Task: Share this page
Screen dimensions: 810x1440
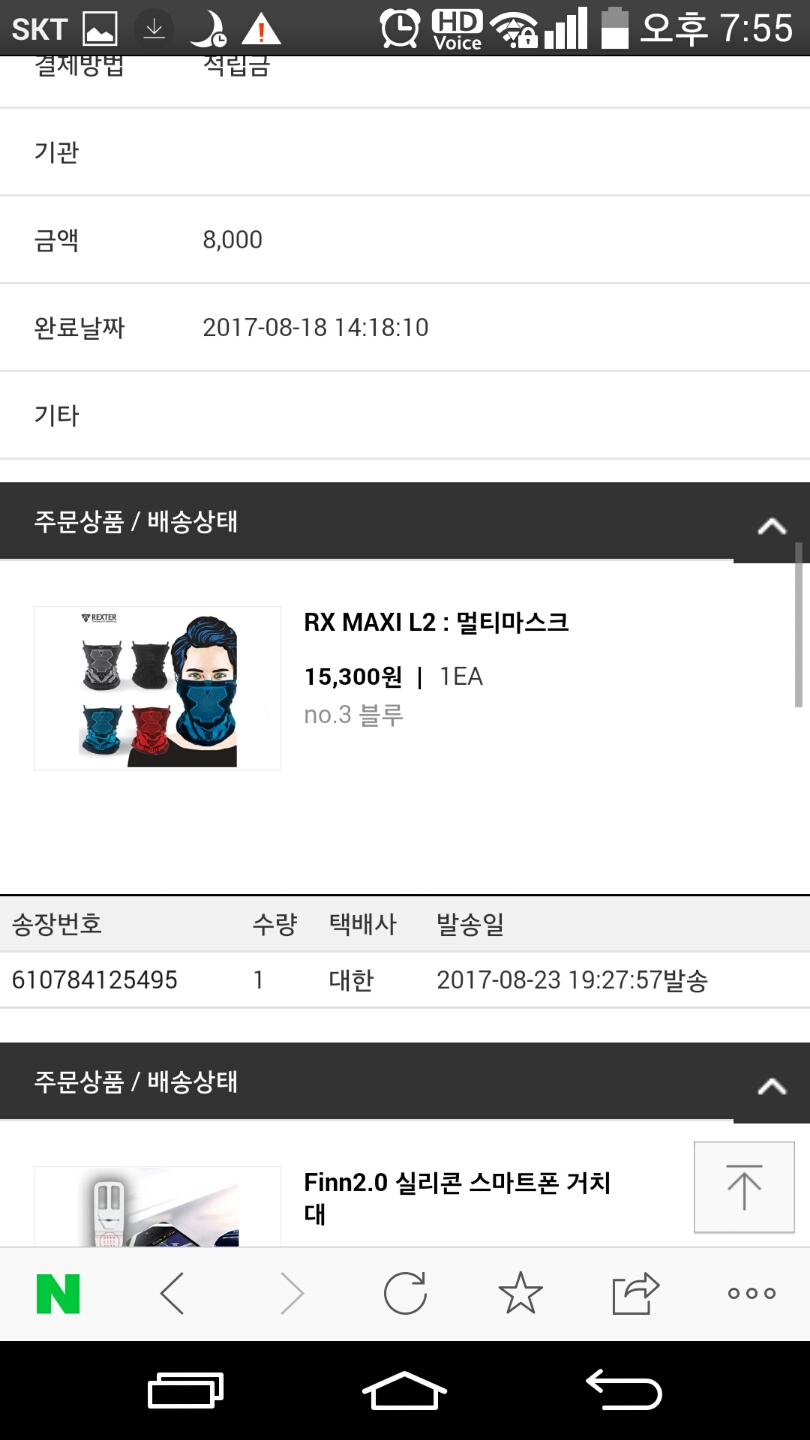Action: pyautogui.click(x=636, y=1294)
